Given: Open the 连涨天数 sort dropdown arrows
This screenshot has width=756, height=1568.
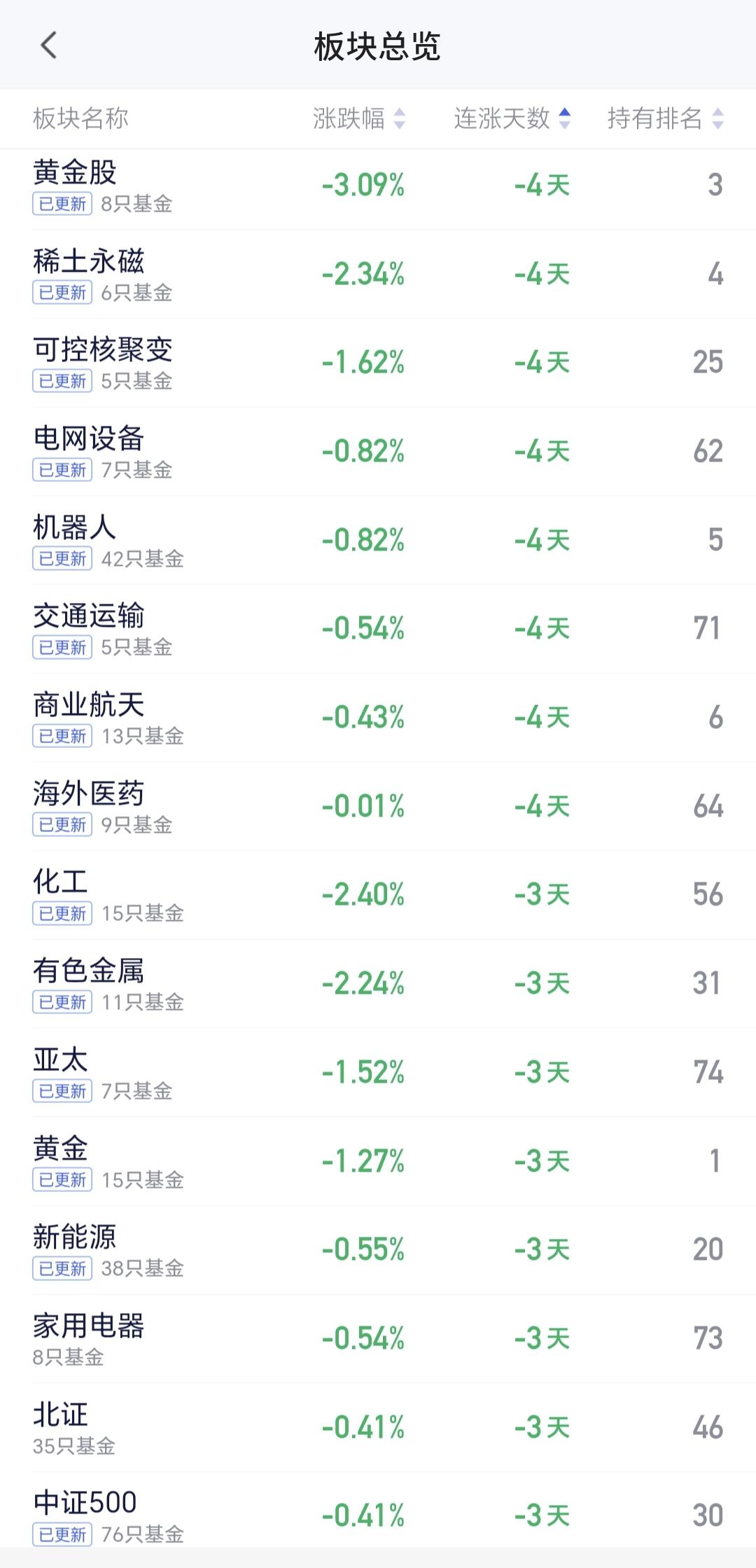Looking at the screenshot, I should [564, 119].
